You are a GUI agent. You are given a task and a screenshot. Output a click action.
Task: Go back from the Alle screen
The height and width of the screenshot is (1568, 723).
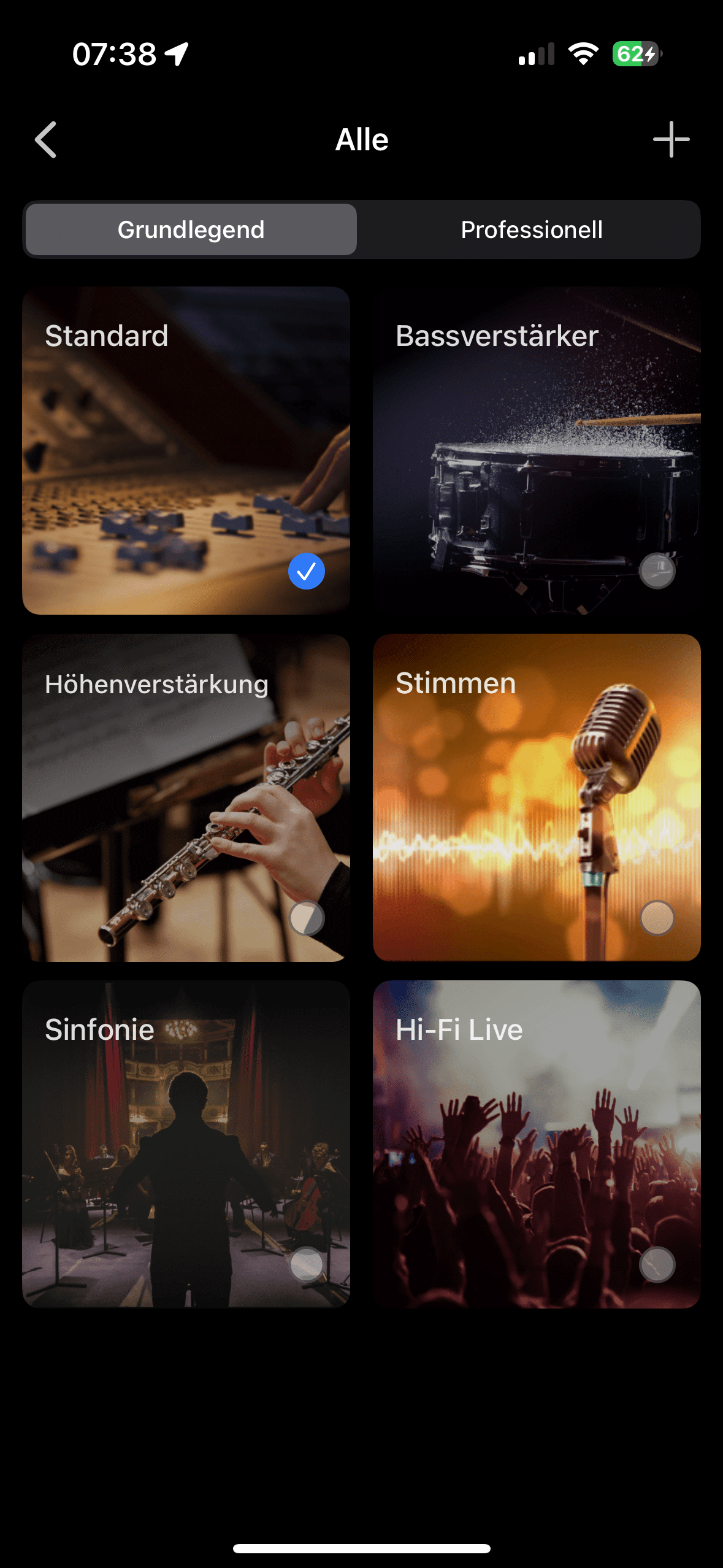46,140
